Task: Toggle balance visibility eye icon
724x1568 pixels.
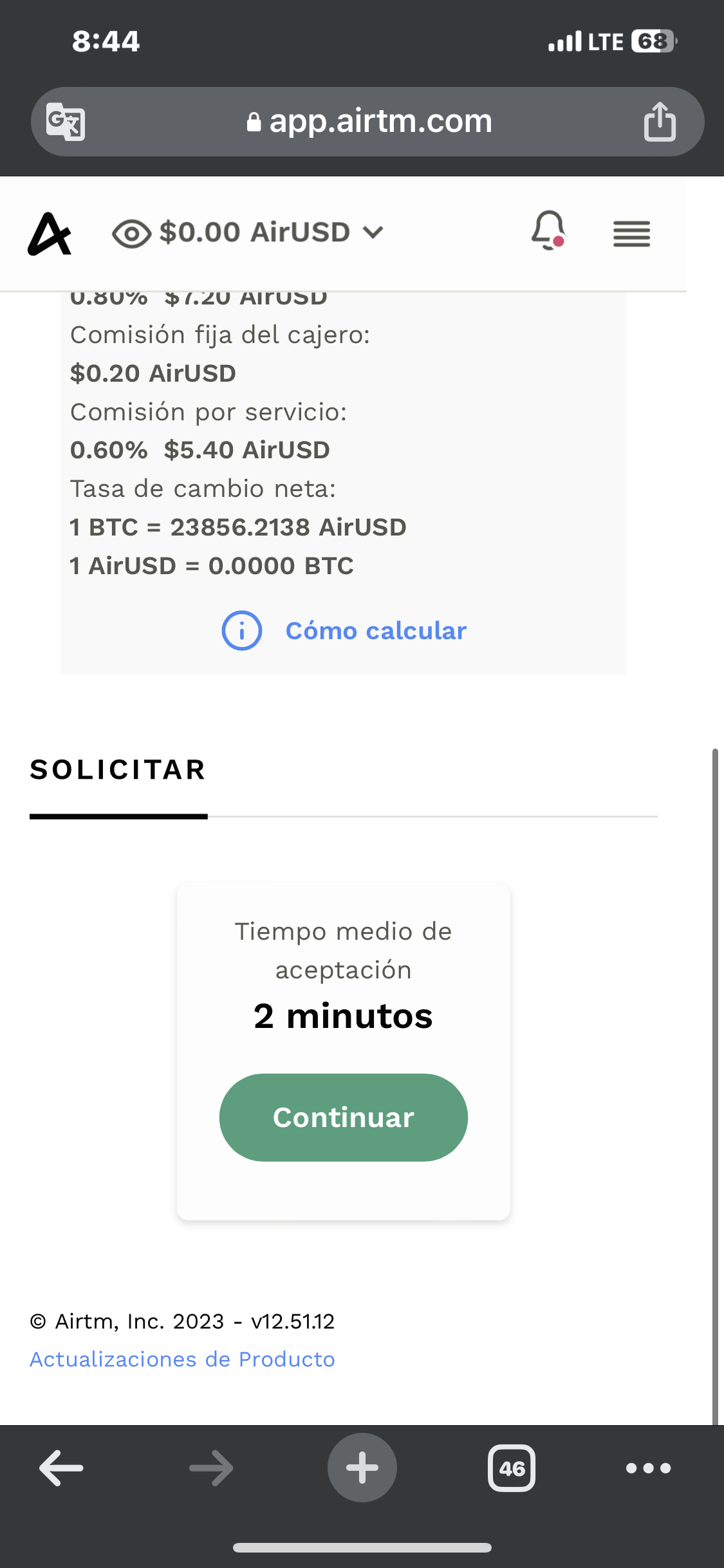Action: 131,233
